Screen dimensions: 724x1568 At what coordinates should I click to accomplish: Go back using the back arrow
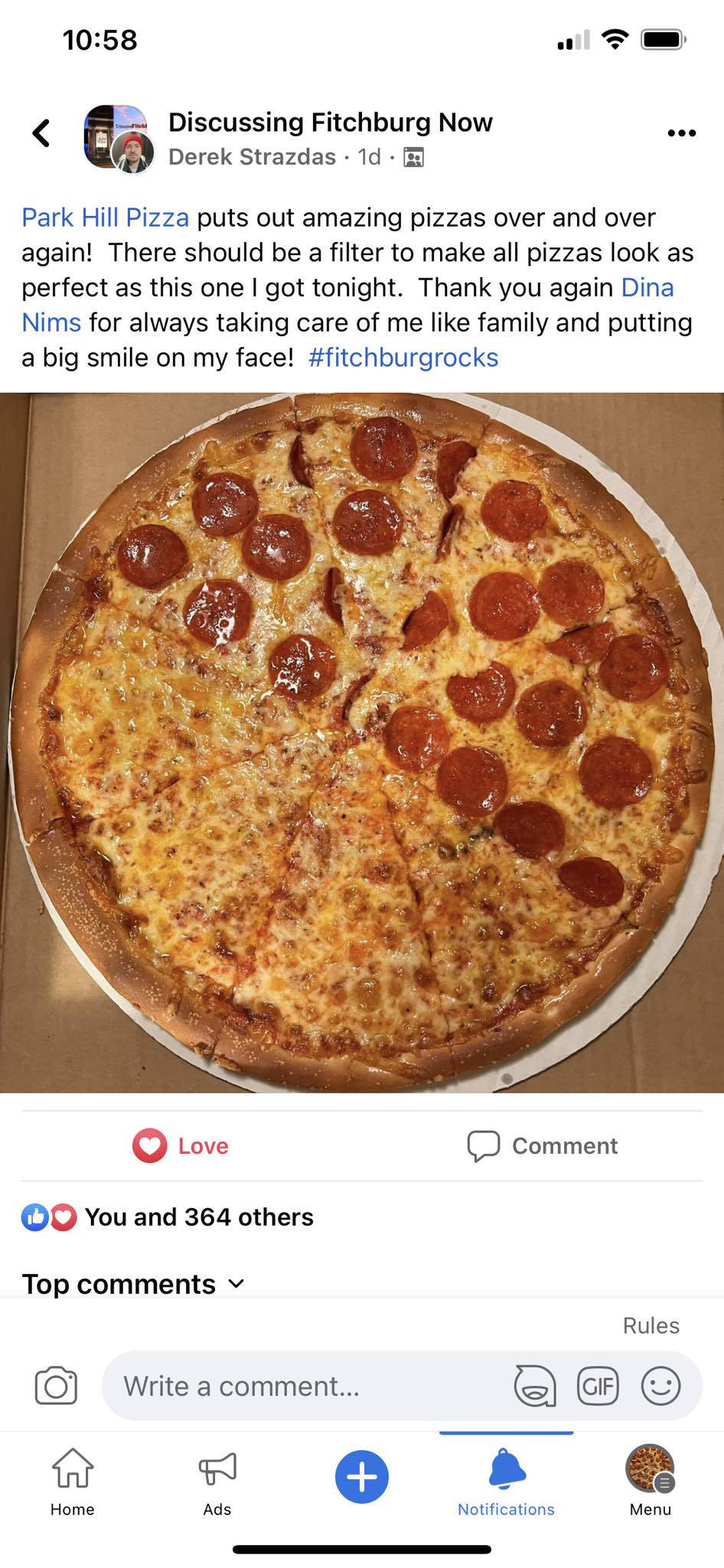42,133
